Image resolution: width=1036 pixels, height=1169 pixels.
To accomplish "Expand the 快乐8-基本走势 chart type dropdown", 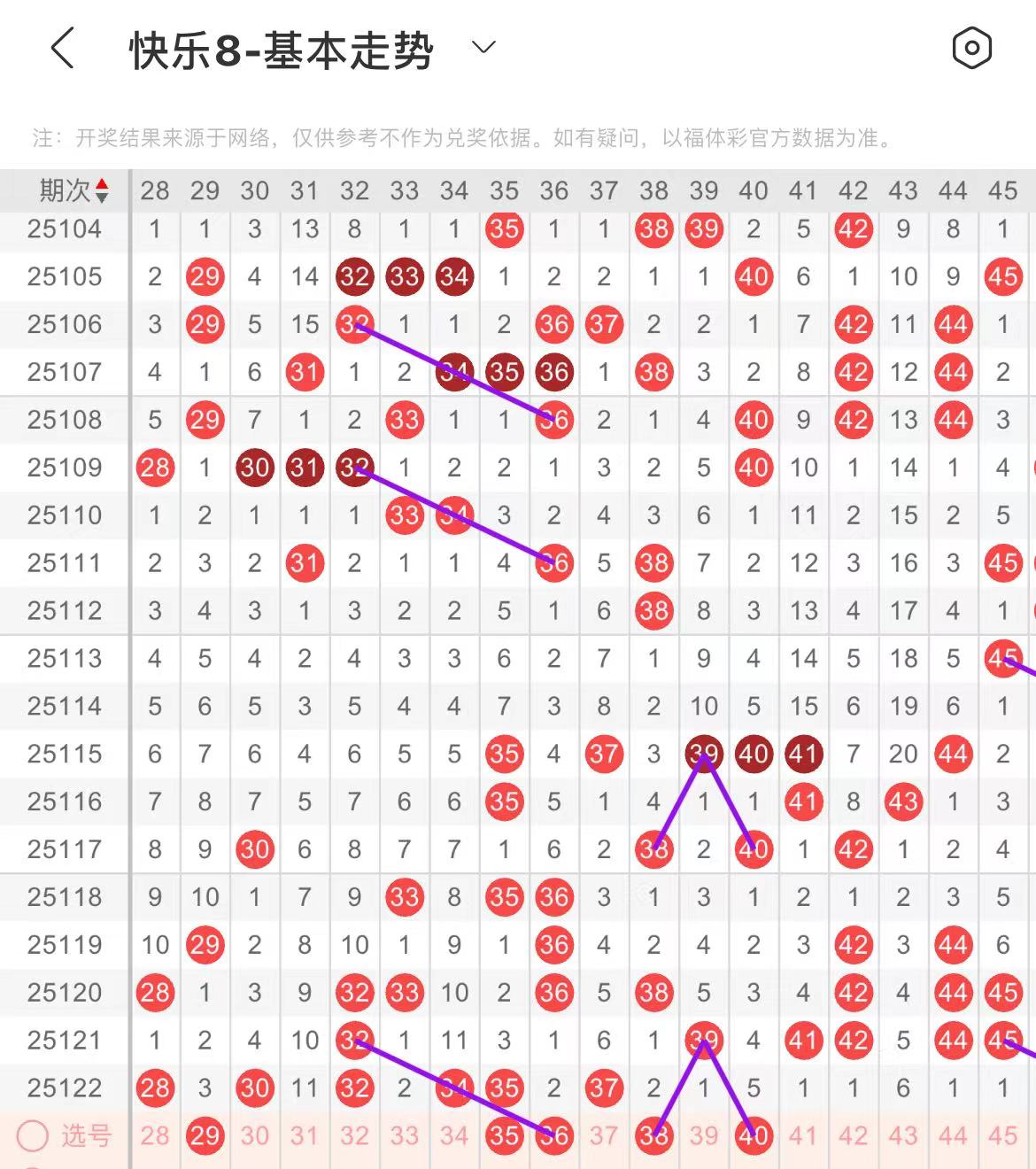I will [x=483, y=48].
